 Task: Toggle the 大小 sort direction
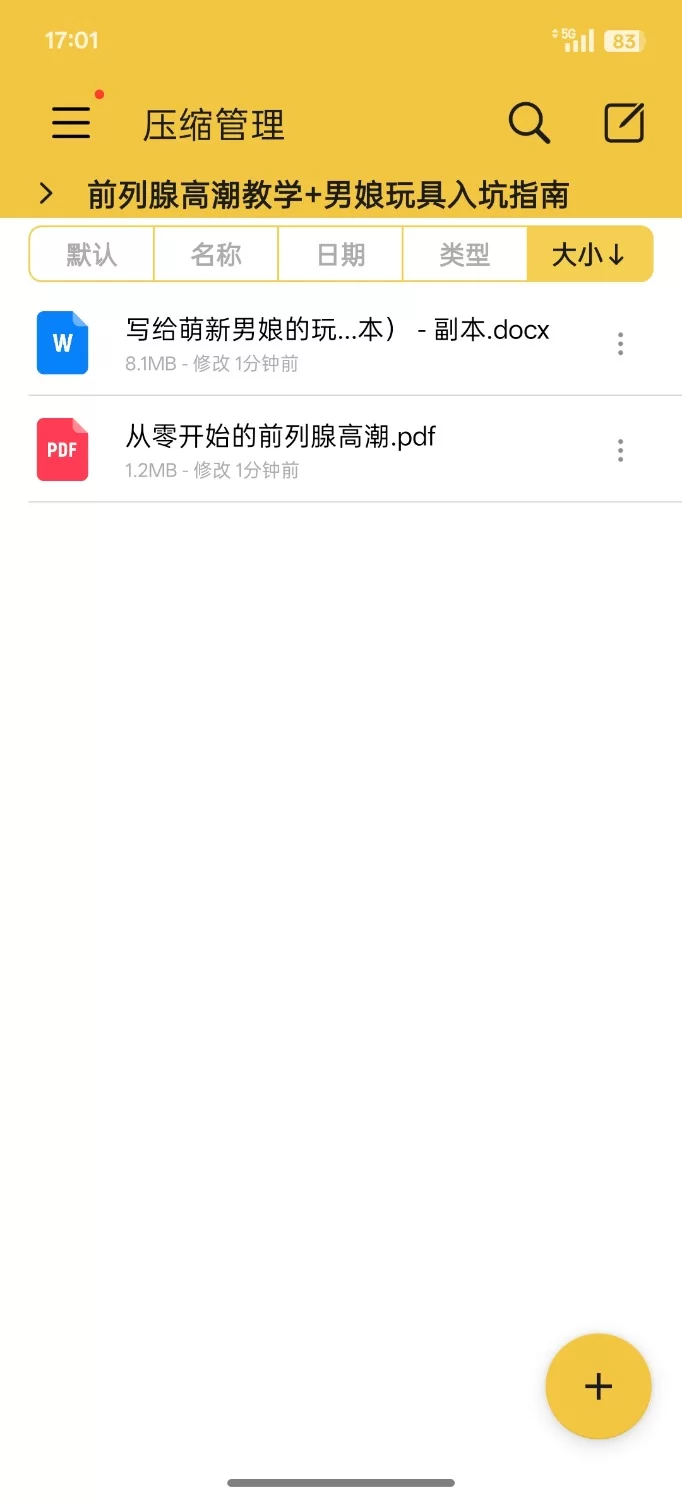click(x=589, y=254)
